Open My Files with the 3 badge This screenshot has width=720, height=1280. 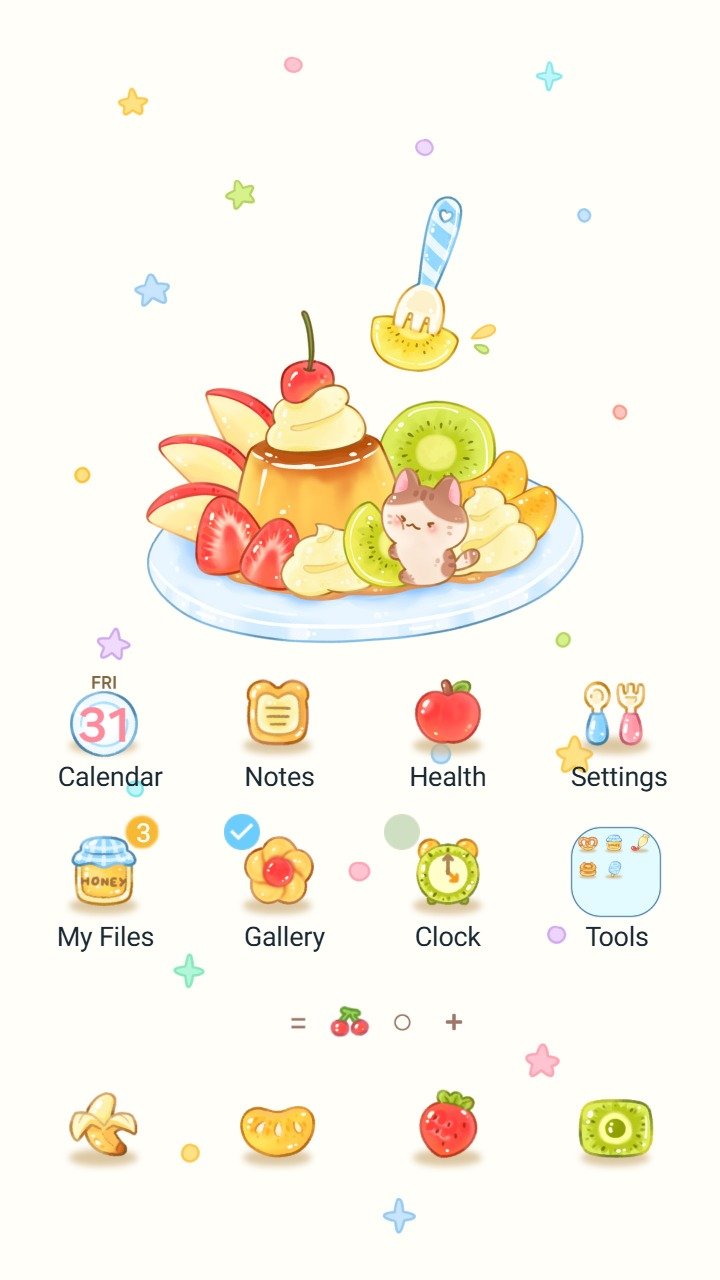[104, 872]
